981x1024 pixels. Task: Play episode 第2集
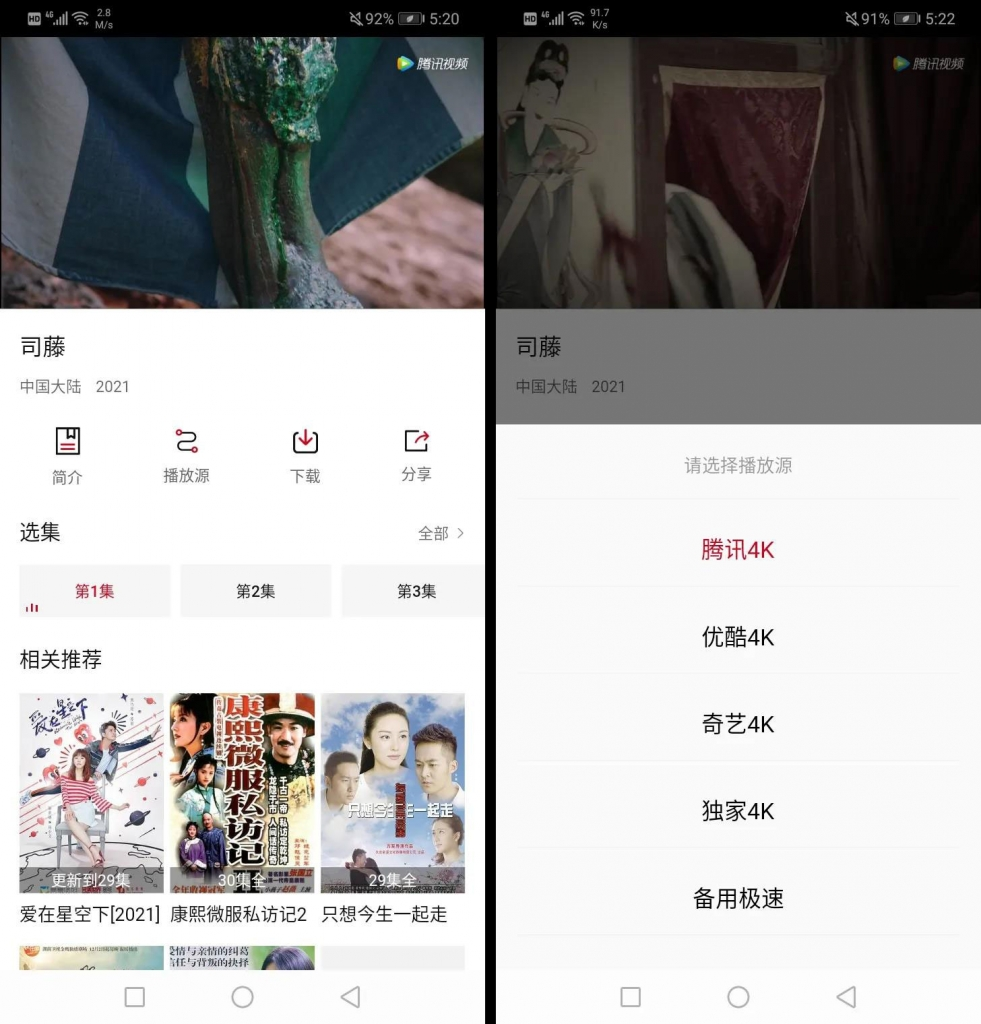[x=255, y=591]
